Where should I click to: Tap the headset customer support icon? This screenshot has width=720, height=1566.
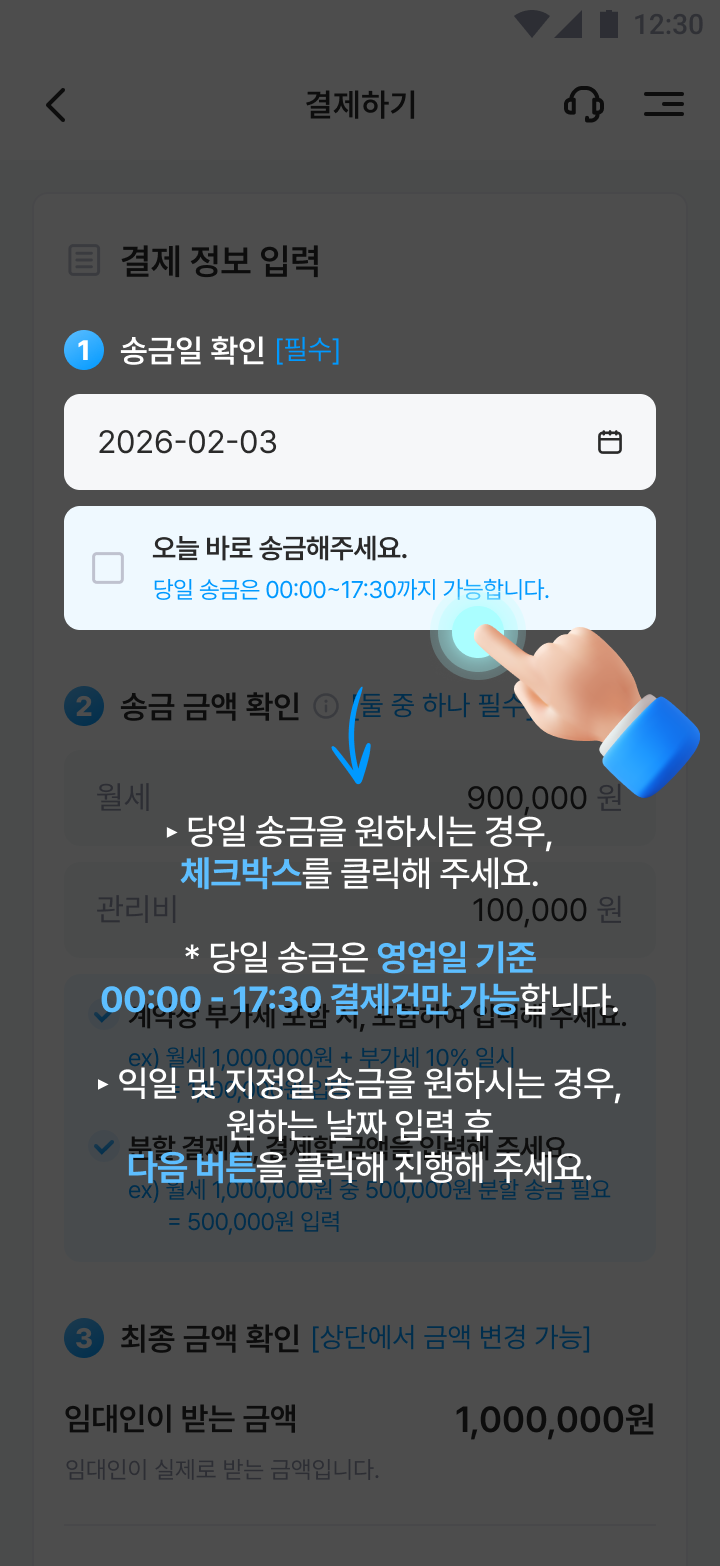pos(585,104)
